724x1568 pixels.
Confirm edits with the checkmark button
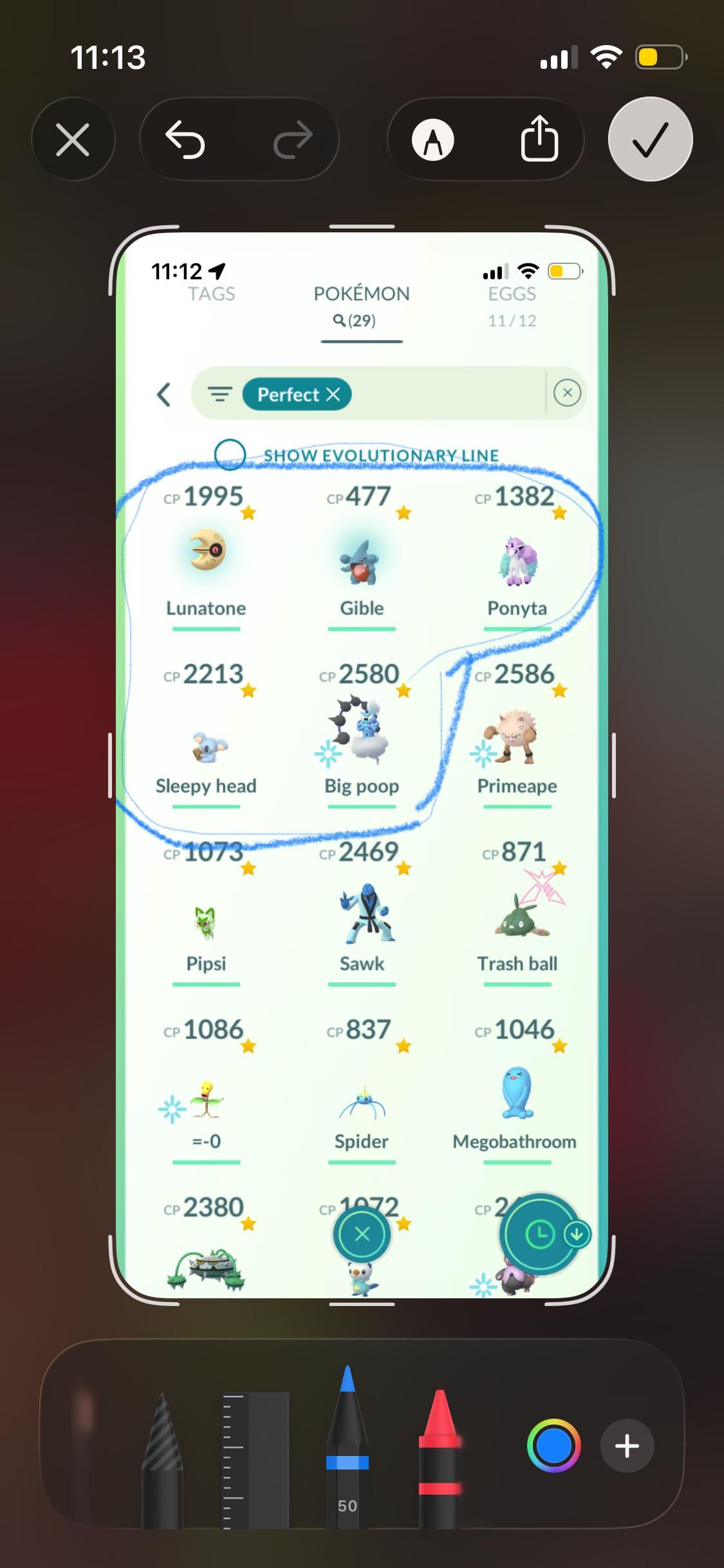650,140
